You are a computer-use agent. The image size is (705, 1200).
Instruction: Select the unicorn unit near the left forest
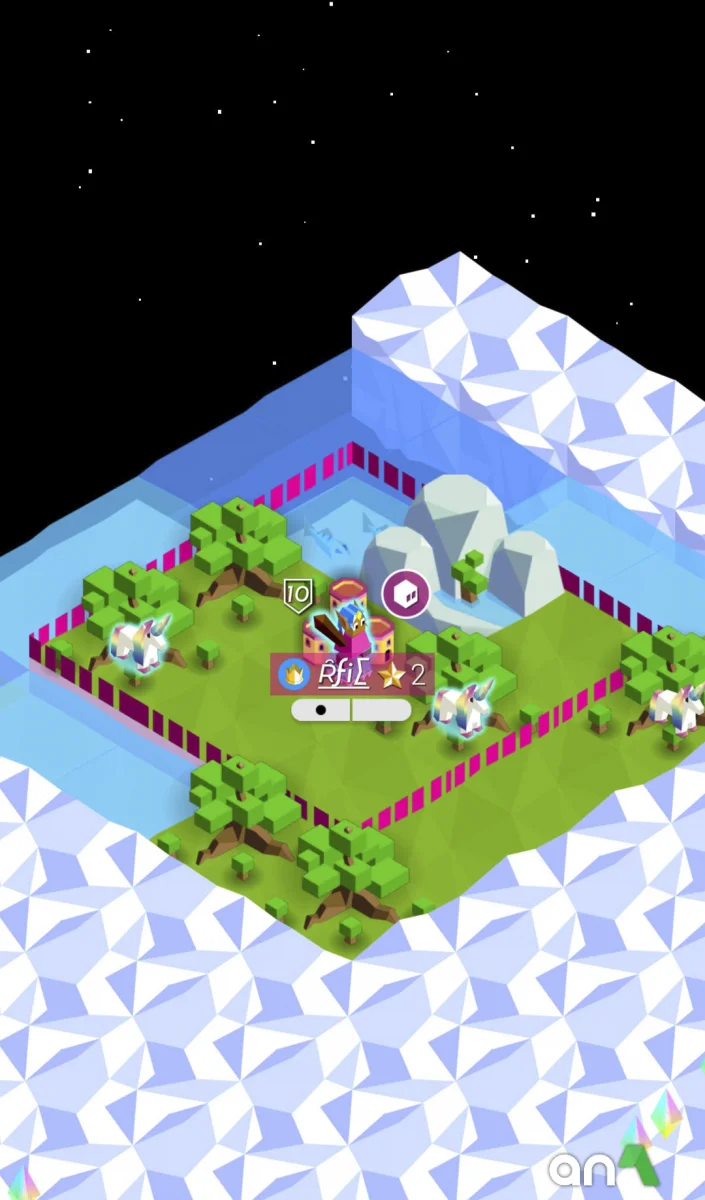pyautogui.click(x=140, y=642)
